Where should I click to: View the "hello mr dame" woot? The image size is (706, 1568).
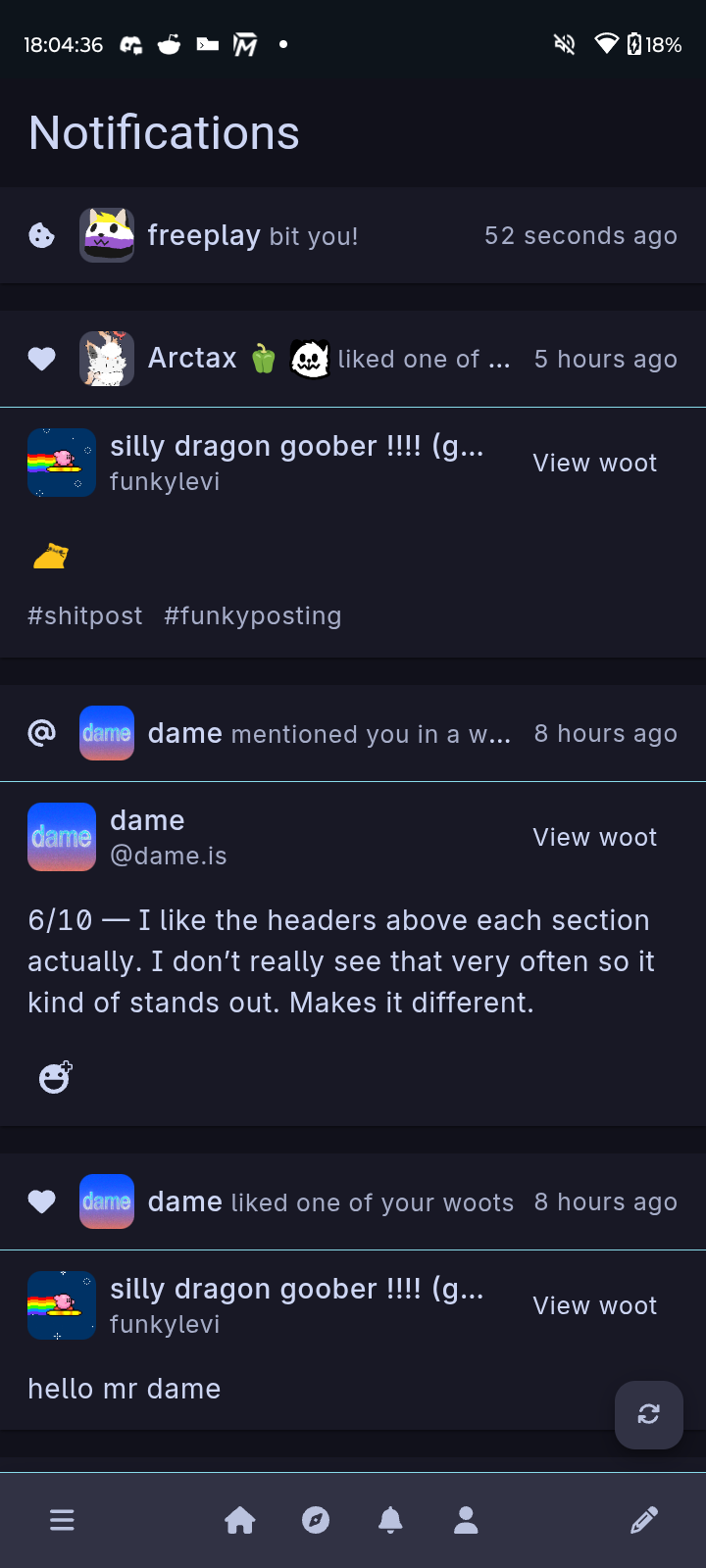pos(594,1305)
